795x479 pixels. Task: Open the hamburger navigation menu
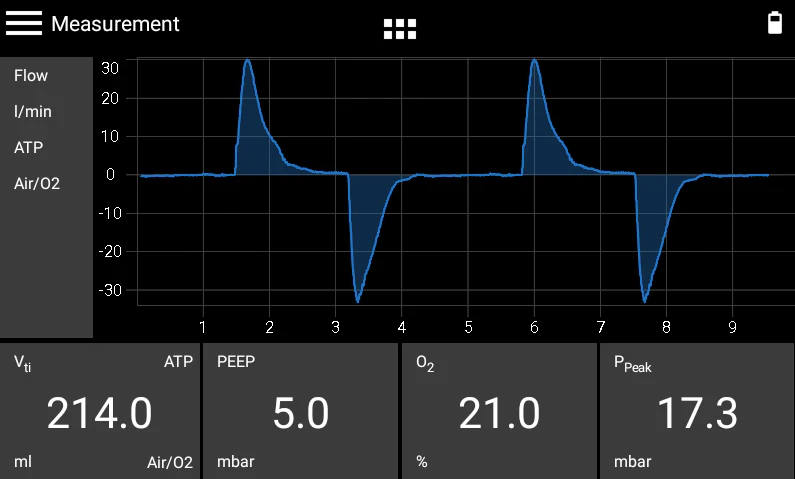(24, 23)
